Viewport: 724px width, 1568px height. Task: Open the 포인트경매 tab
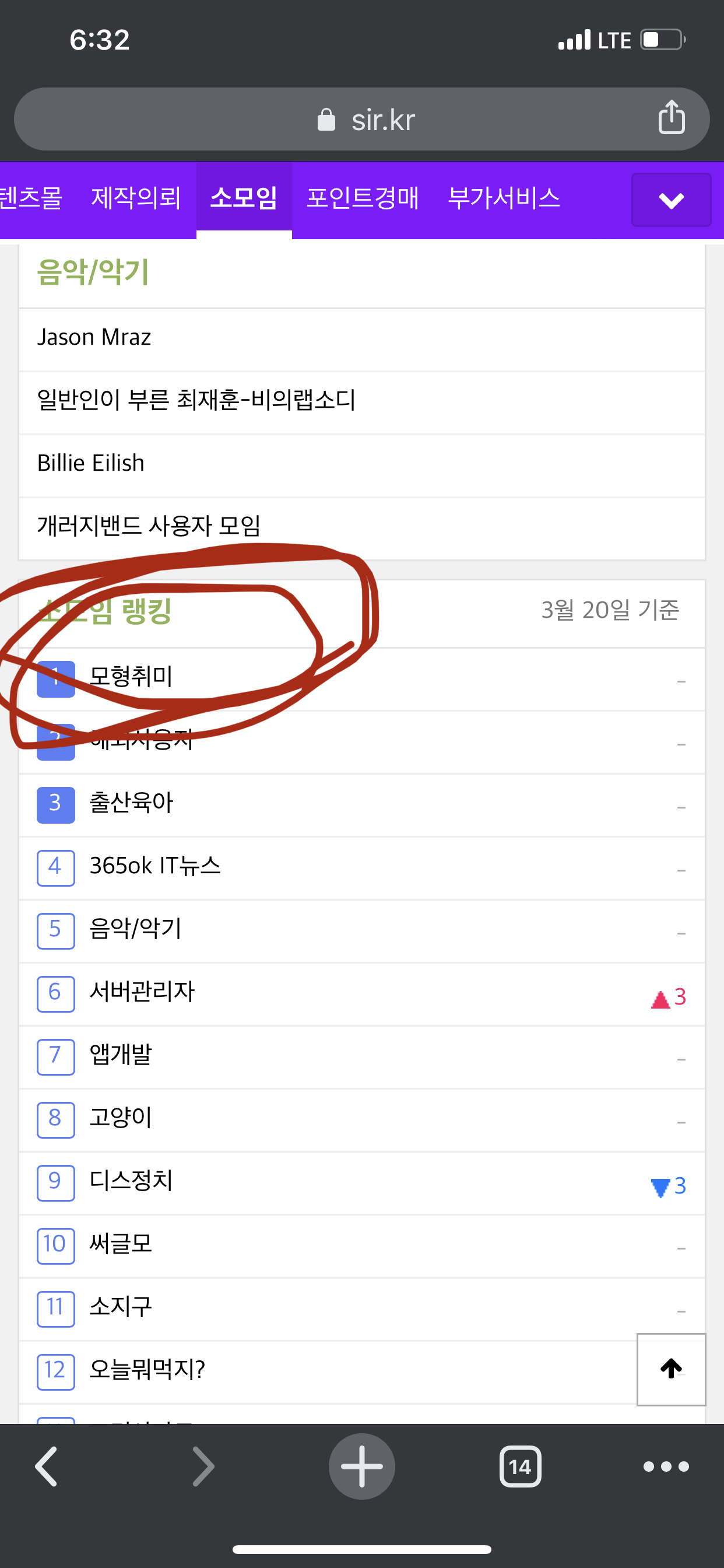coord(363,198)
